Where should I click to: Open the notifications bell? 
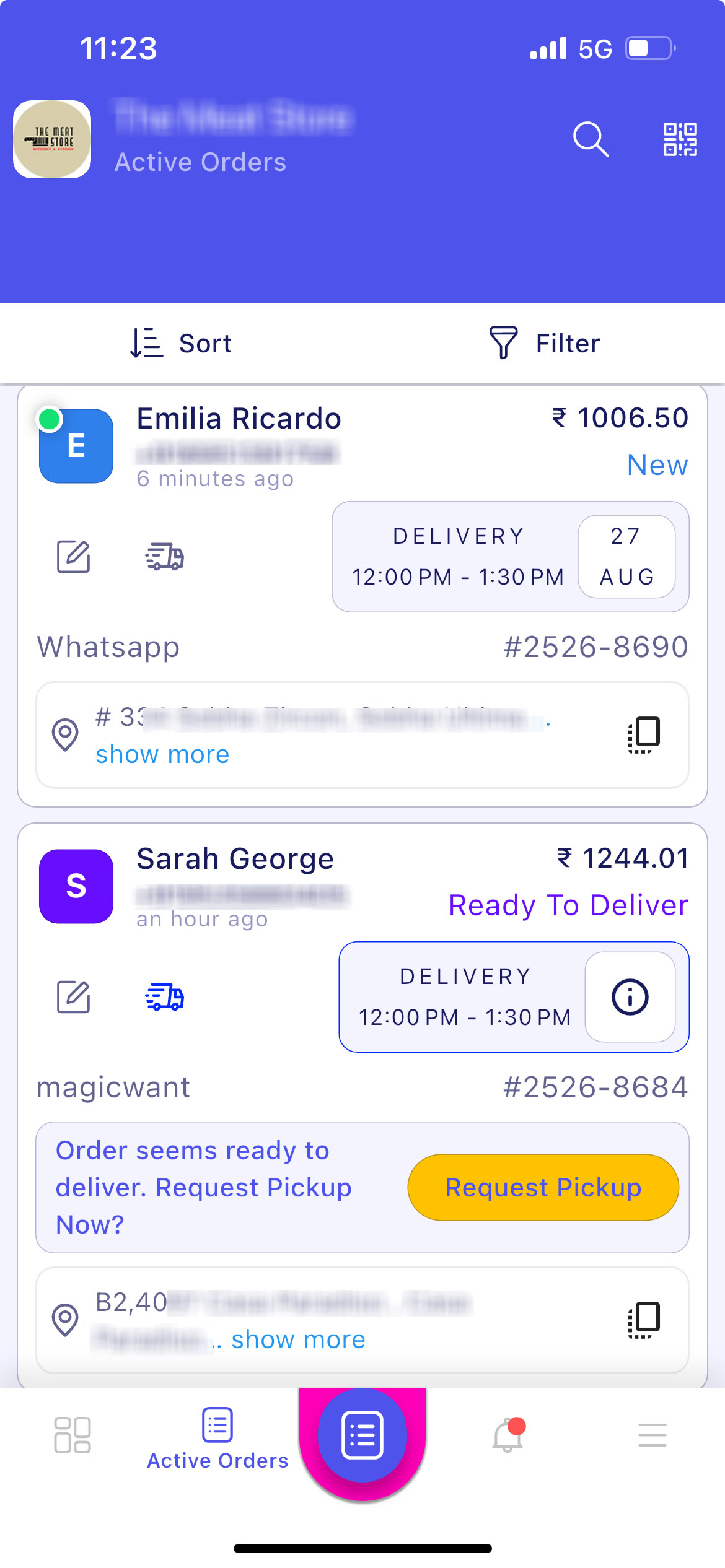coord(507,1435)
